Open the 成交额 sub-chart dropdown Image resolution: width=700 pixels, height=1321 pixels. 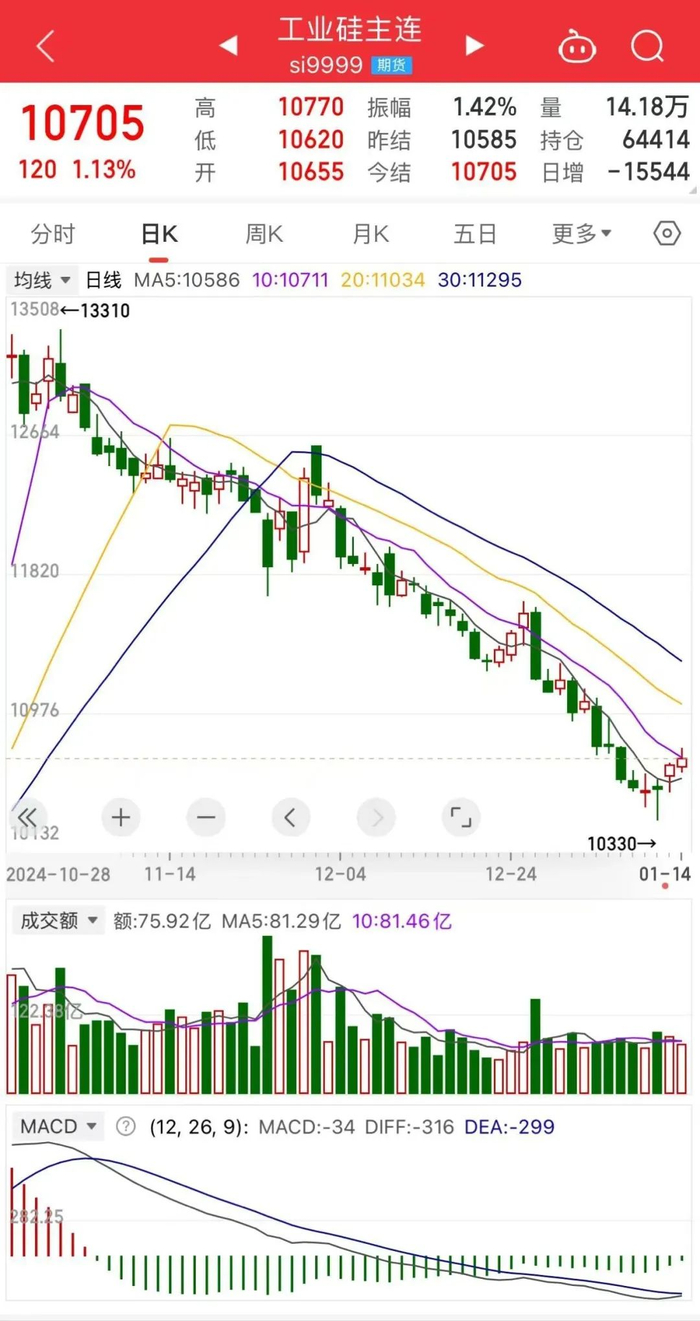point(56,921)
